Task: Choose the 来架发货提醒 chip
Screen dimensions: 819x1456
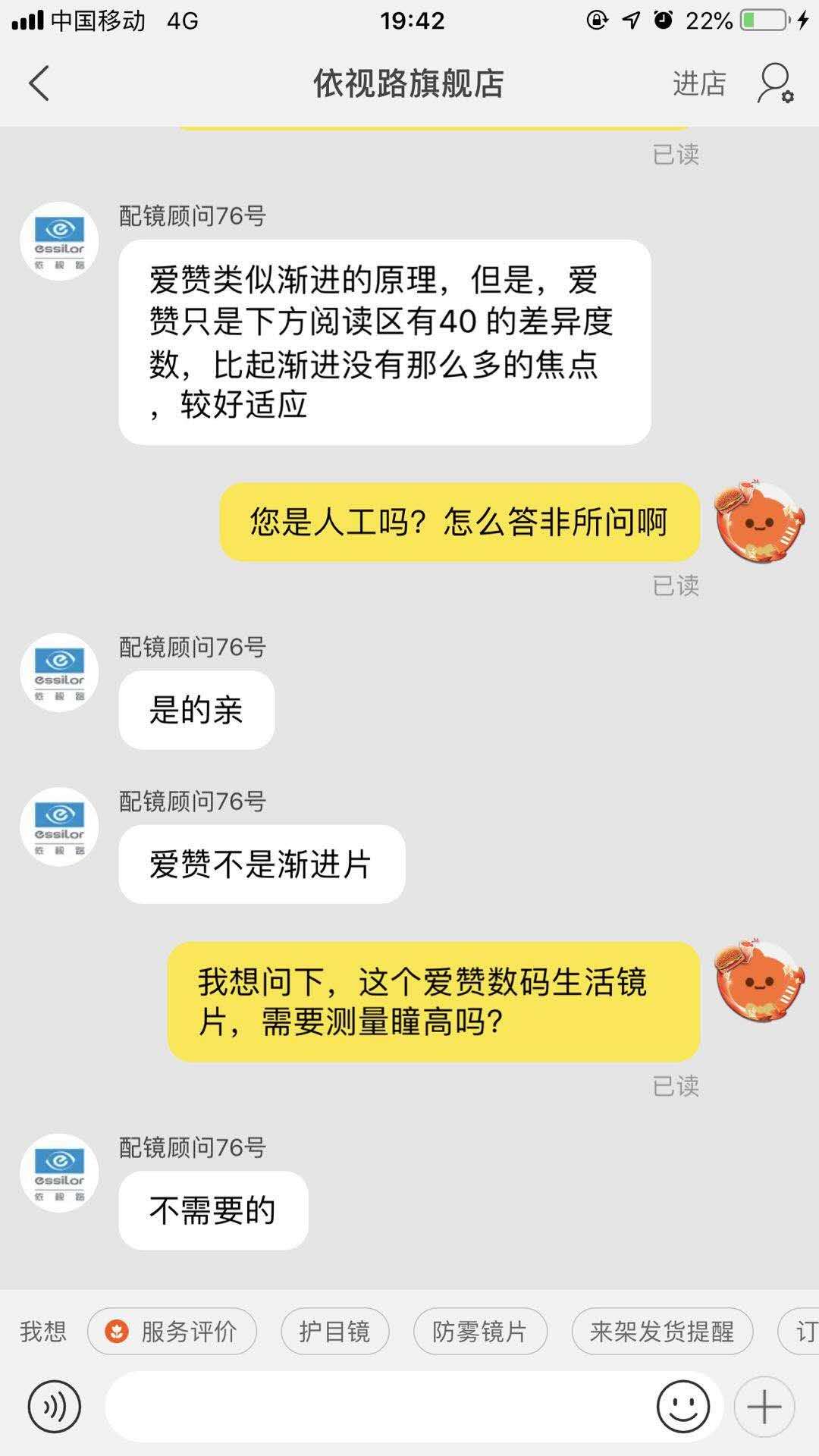Action: (x=662, y=1331)
